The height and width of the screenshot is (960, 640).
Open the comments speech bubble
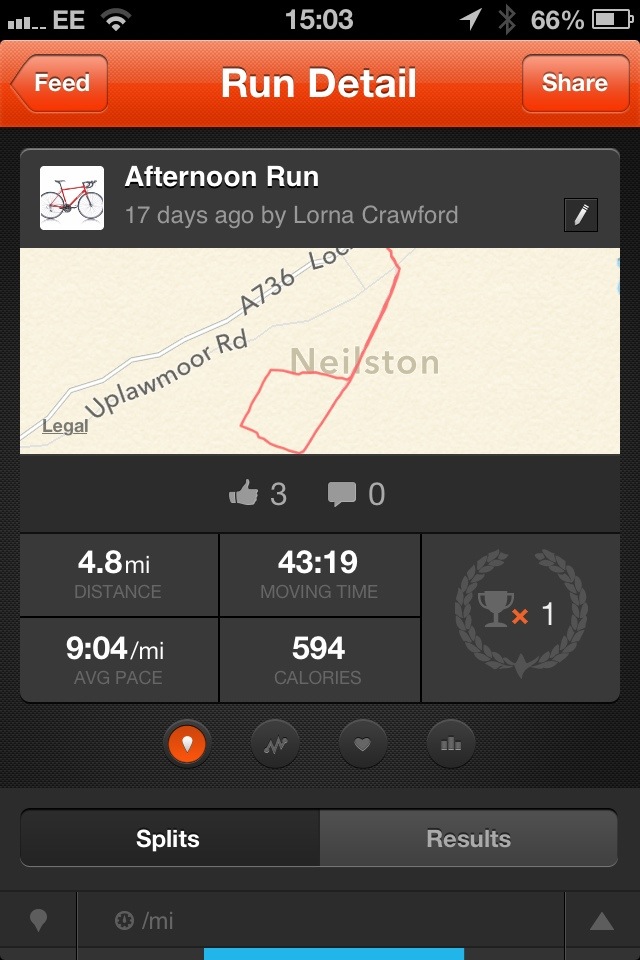pyautogui.click(x=342, y=493)
